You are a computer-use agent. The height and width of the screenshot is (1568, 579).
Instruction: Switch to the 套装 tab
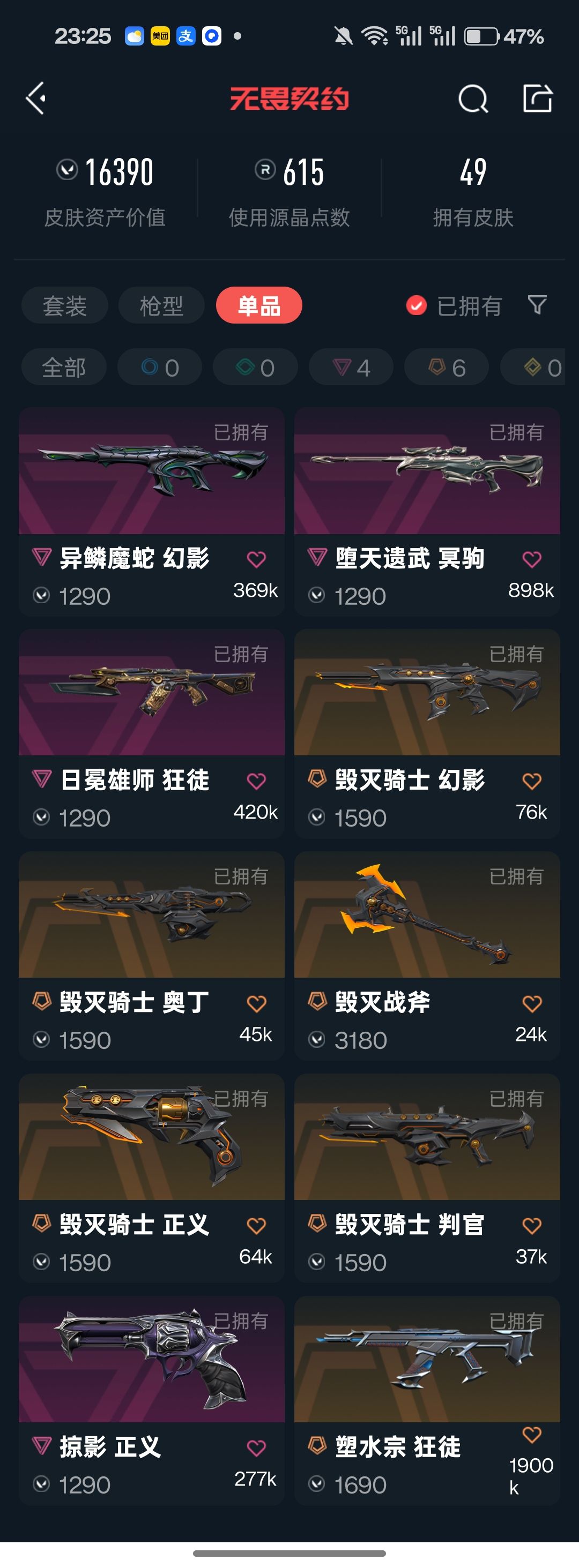(65, 305)
